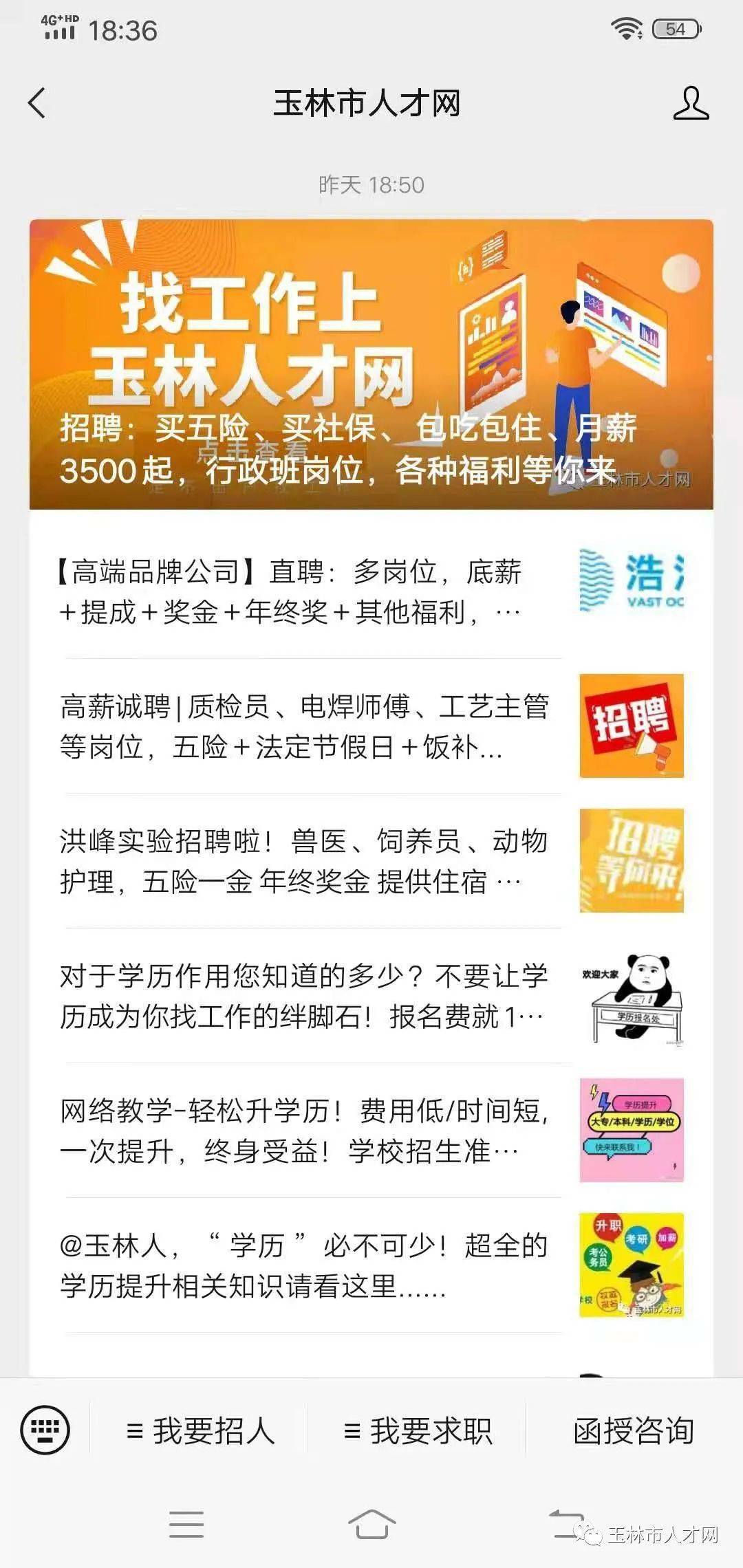Open the 找工作上玉林人才网 banner article

tap(371, 364)
